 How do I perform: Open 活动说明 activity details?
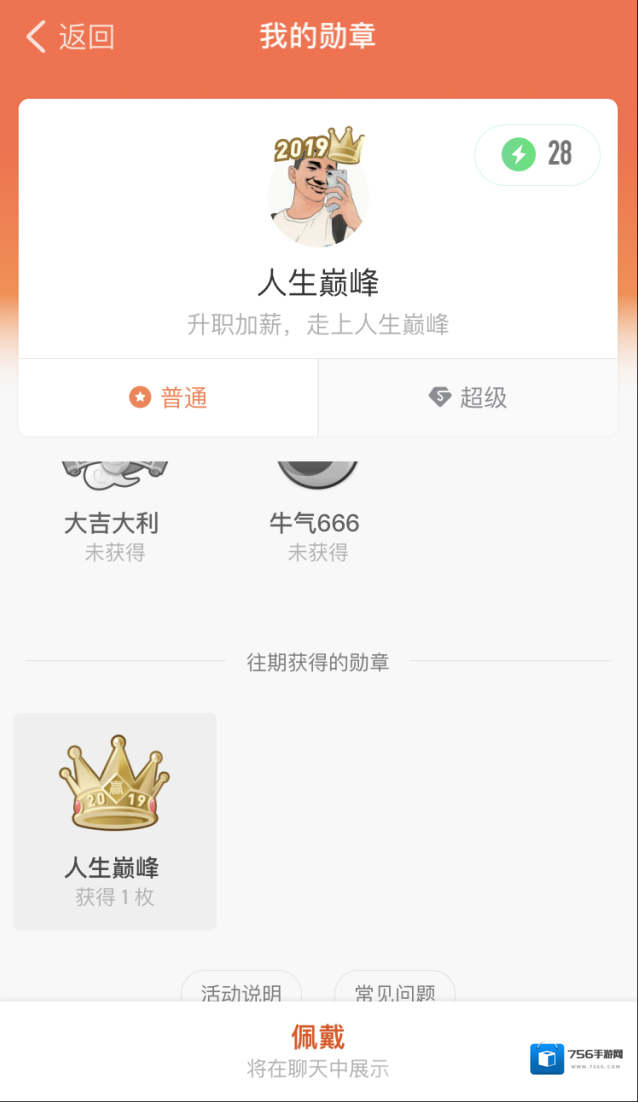(x=241, y=989)
